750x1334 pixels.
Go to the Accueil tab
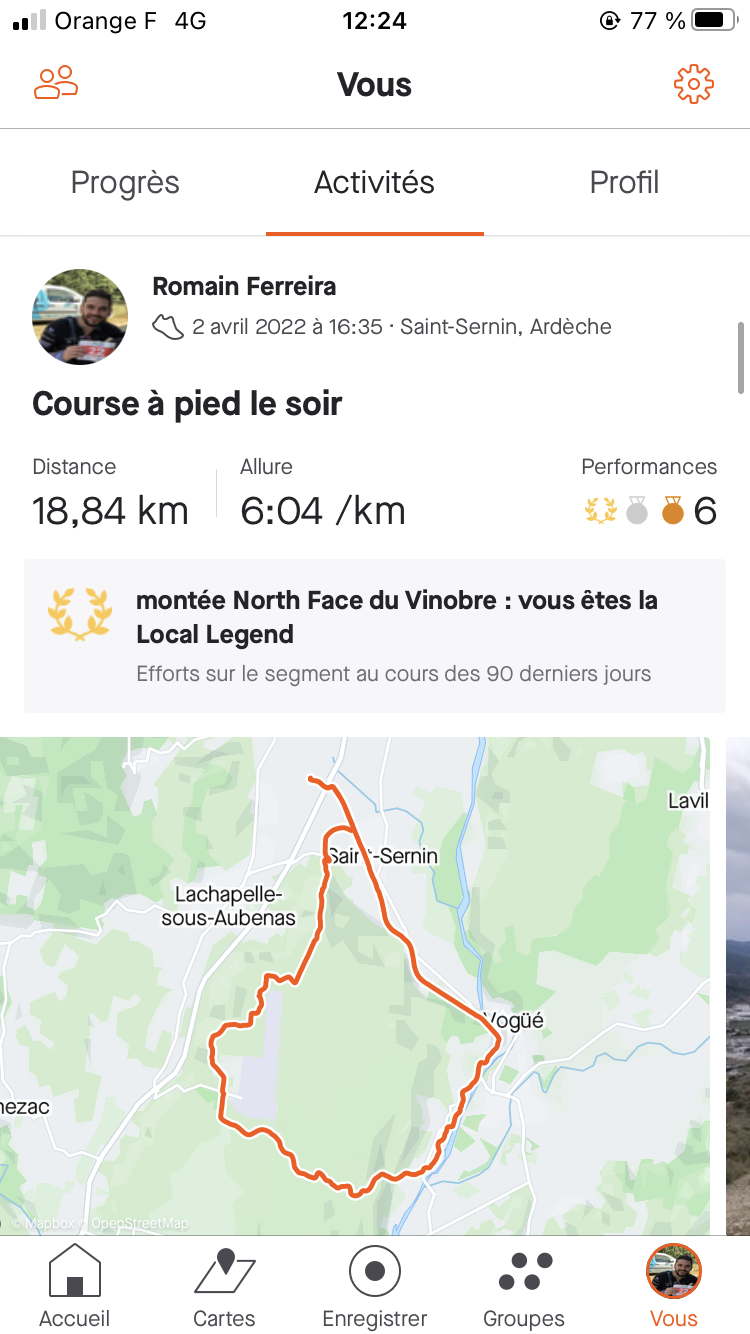click(x=75, y=1287)
